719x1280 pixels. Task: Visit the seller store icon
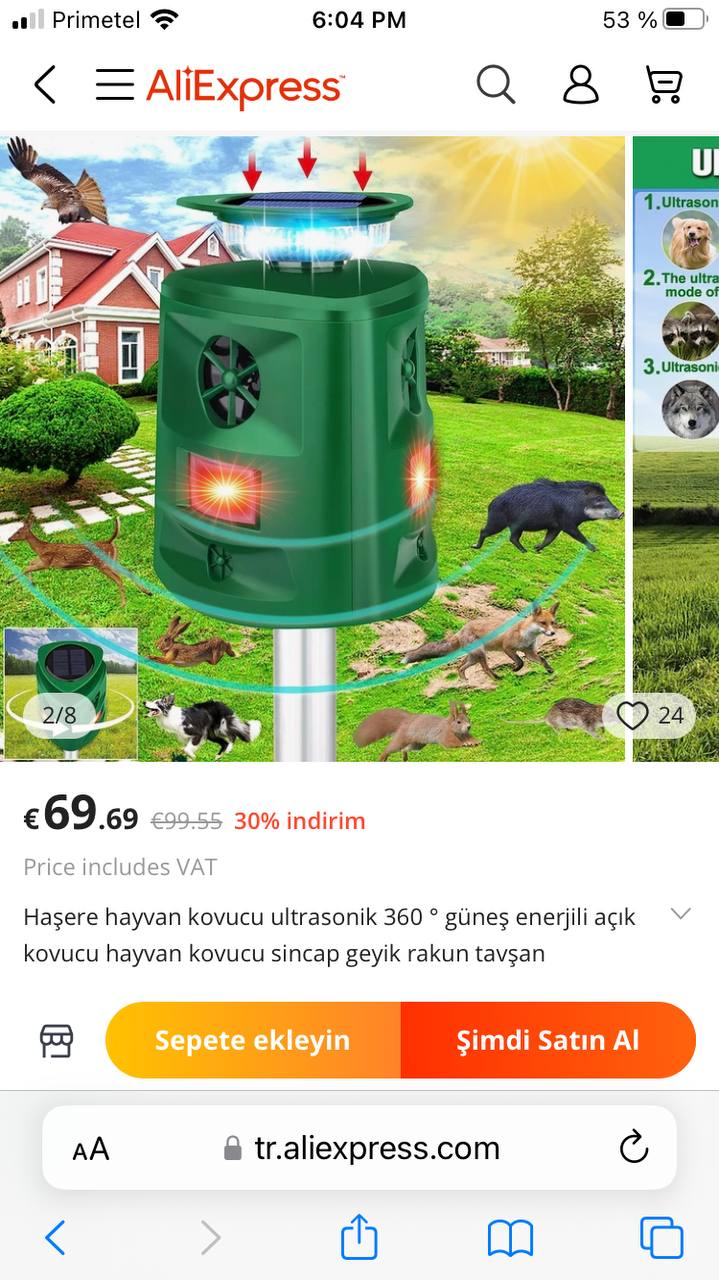click(x=57, y=1040)
